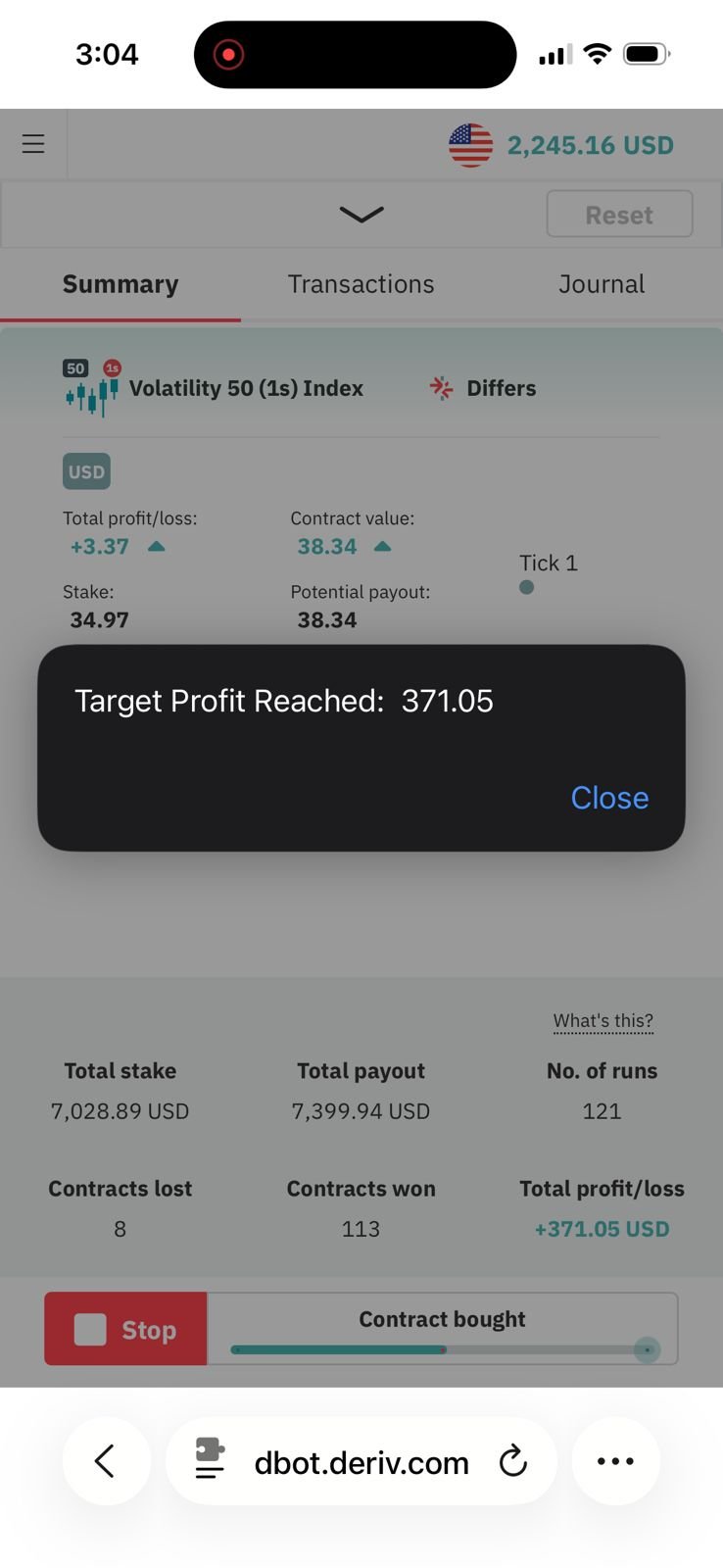The width and height of the screenshot is (723, 1568).
Task: Toggle the Contract value indicator arrow
Action: pyautogui.click(x=383, y=547)
